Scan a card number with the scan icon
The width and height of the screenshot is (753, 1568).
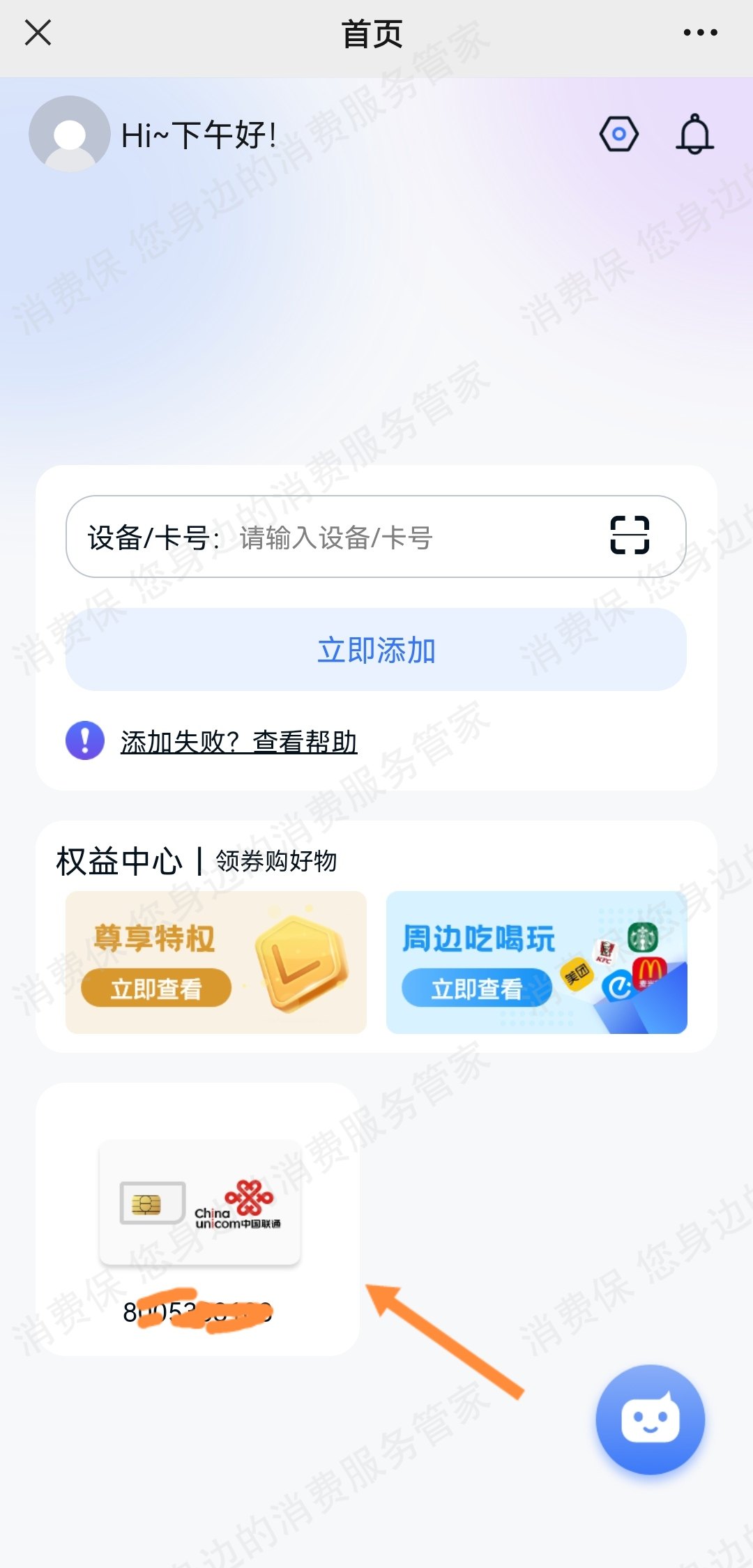629,535
